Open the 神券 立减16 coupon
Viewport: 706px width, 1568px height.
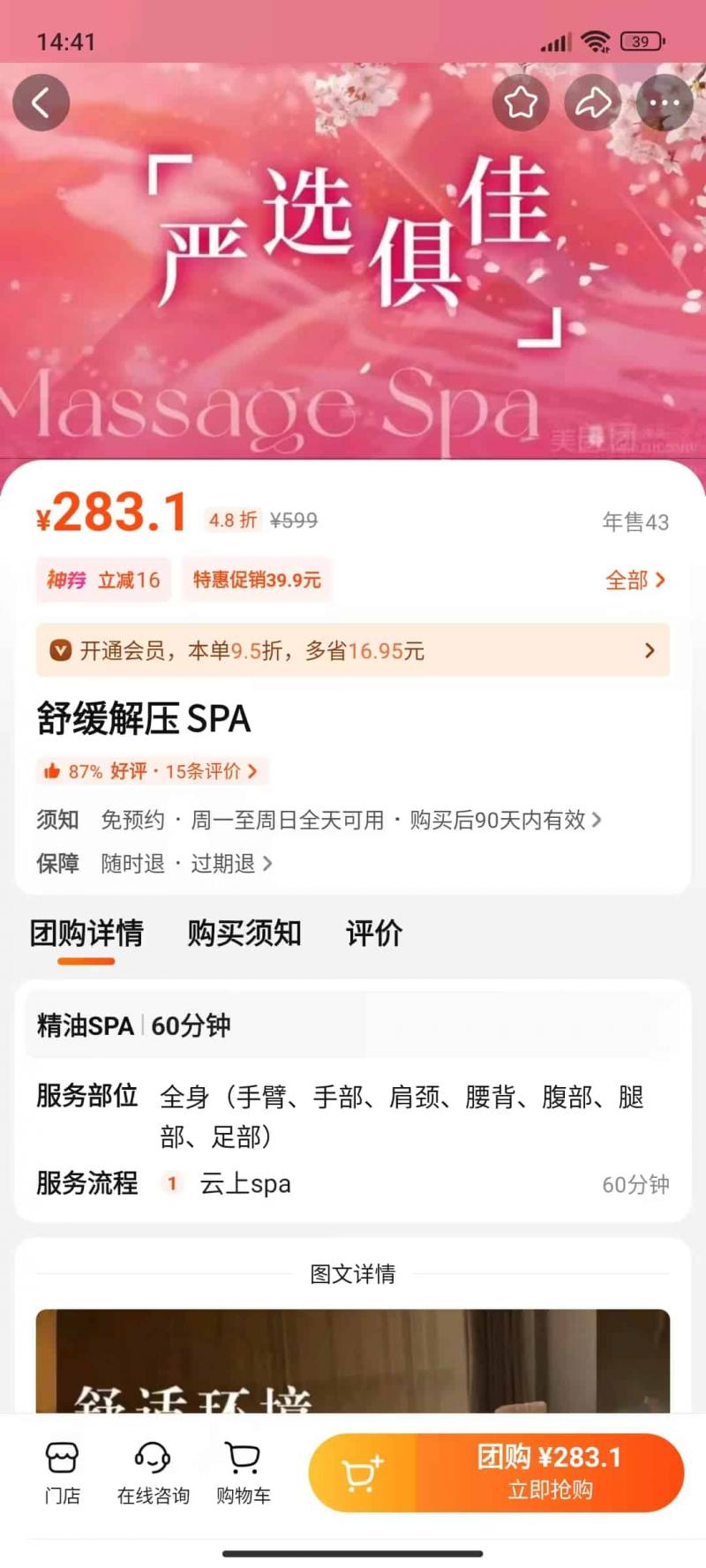[x=103, y=580]
